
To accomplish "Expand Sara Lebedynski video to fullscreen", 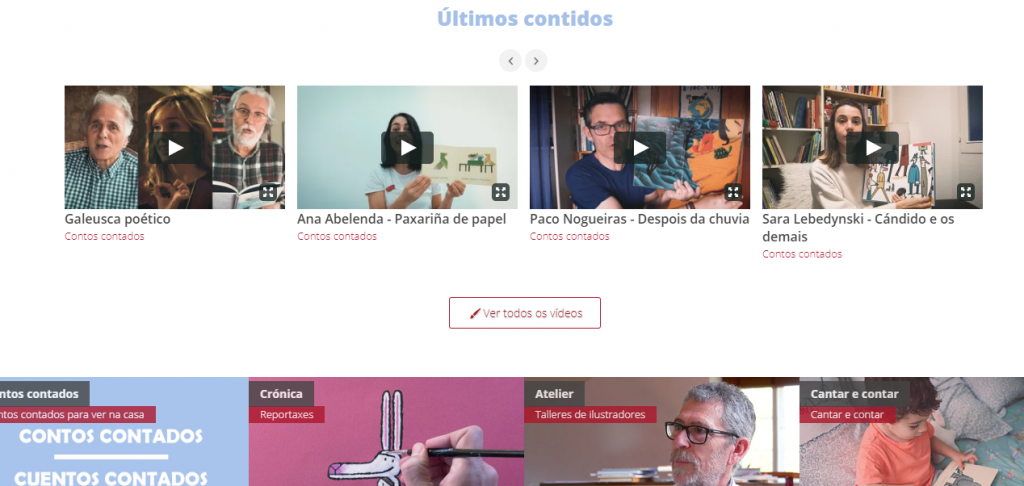I will [966, 192].
